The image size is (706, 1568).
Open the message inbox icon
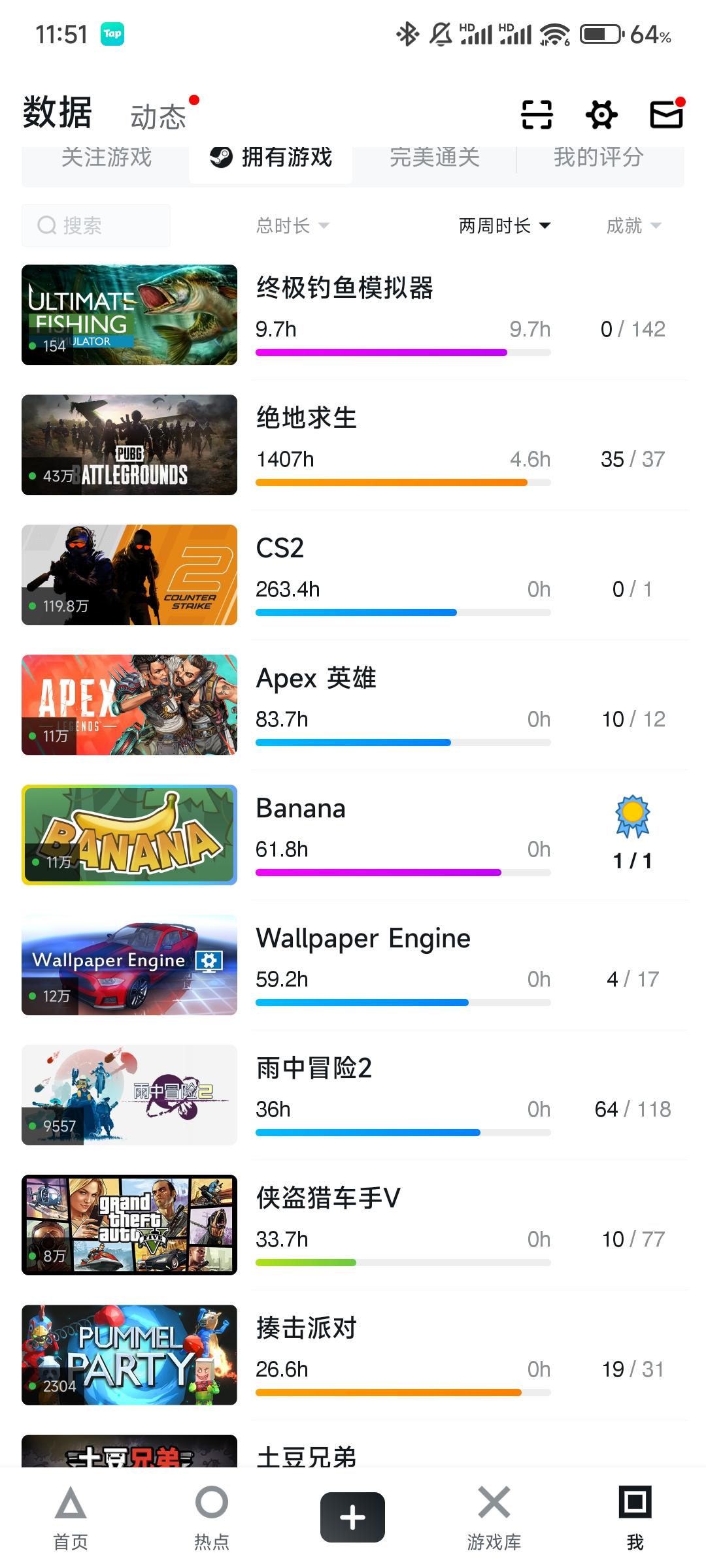click(666, 114)
